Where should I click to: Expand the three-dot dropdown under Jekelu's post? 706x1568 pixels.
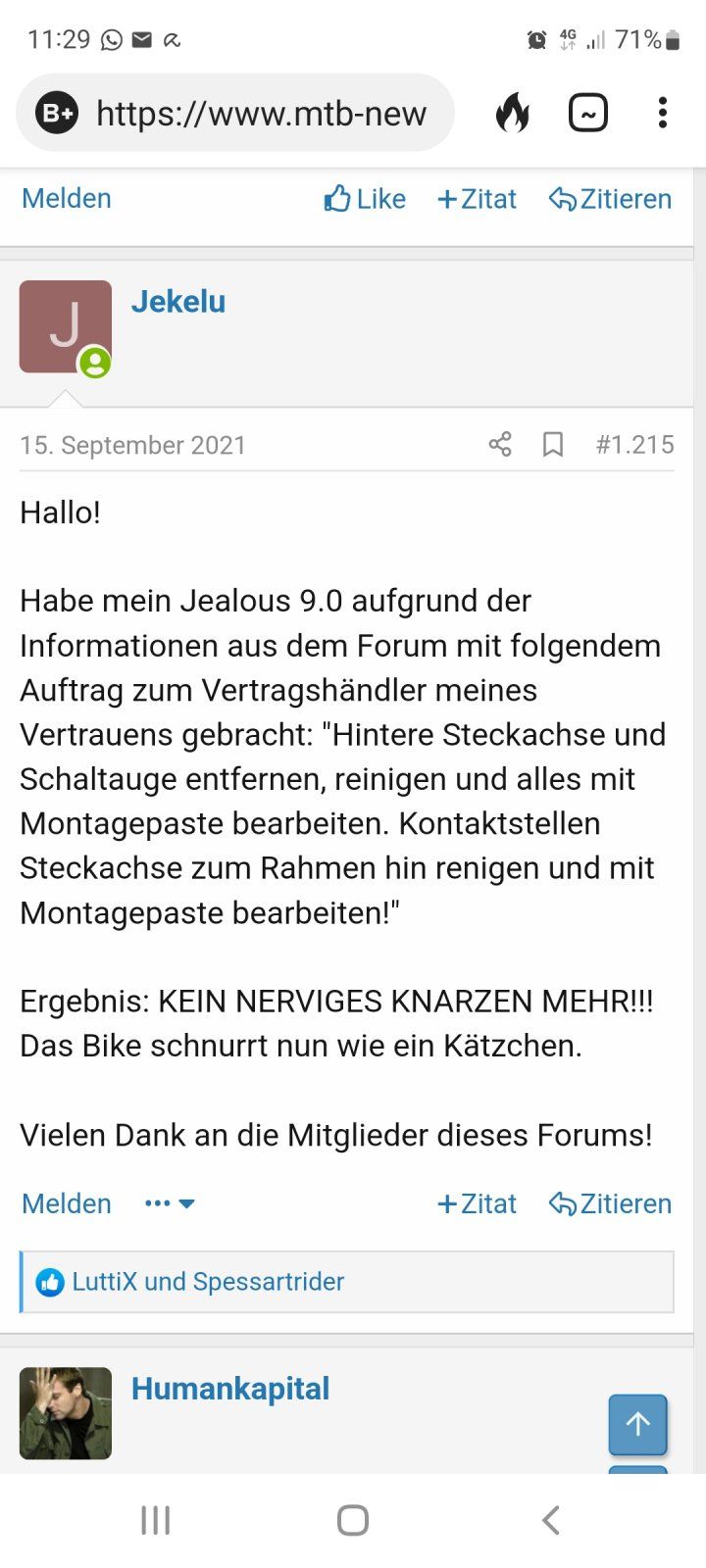170,1203
